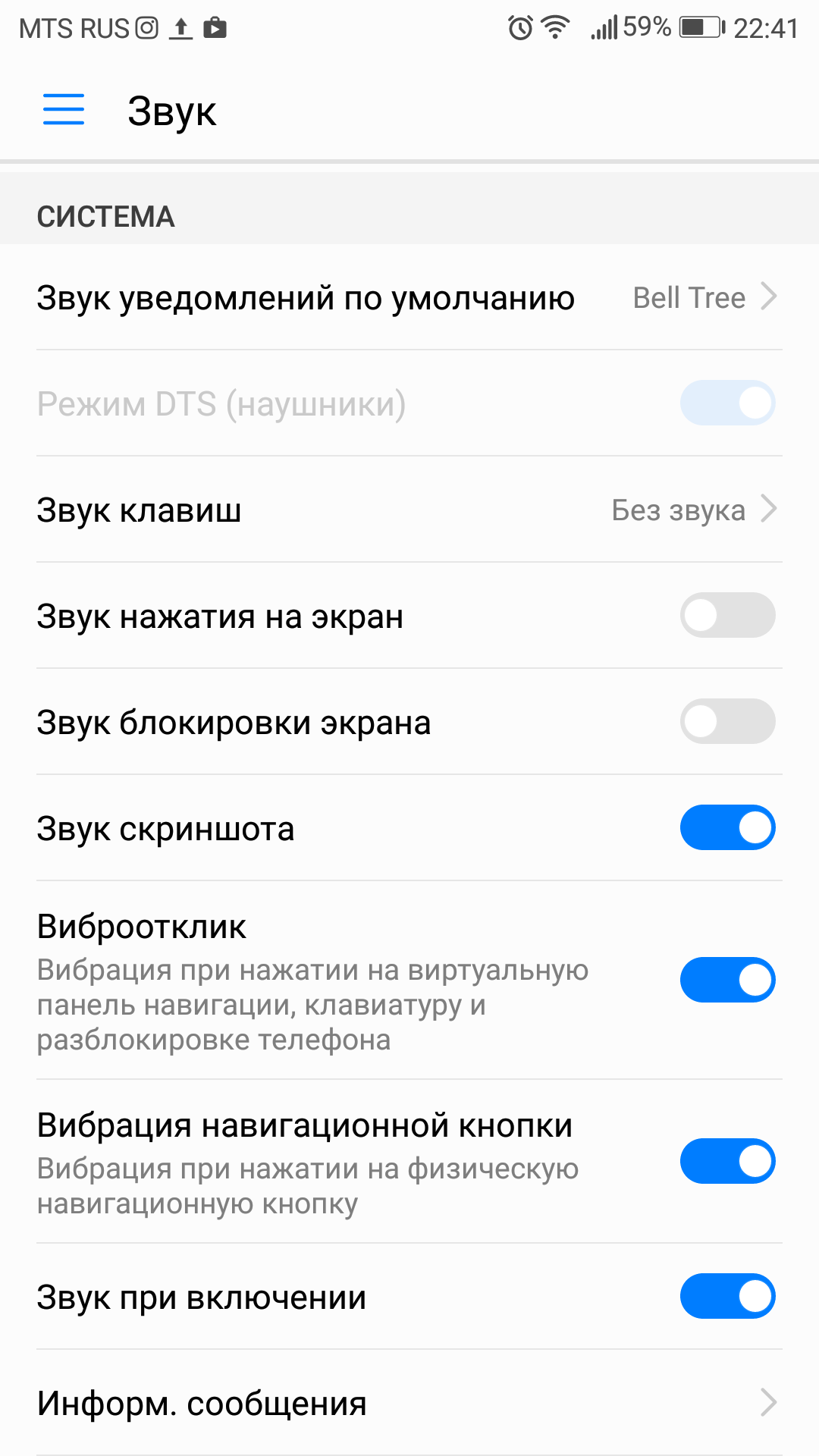Open Информ. сообщения settings
Screen dimensions: 819x1456
(409, 1403)
